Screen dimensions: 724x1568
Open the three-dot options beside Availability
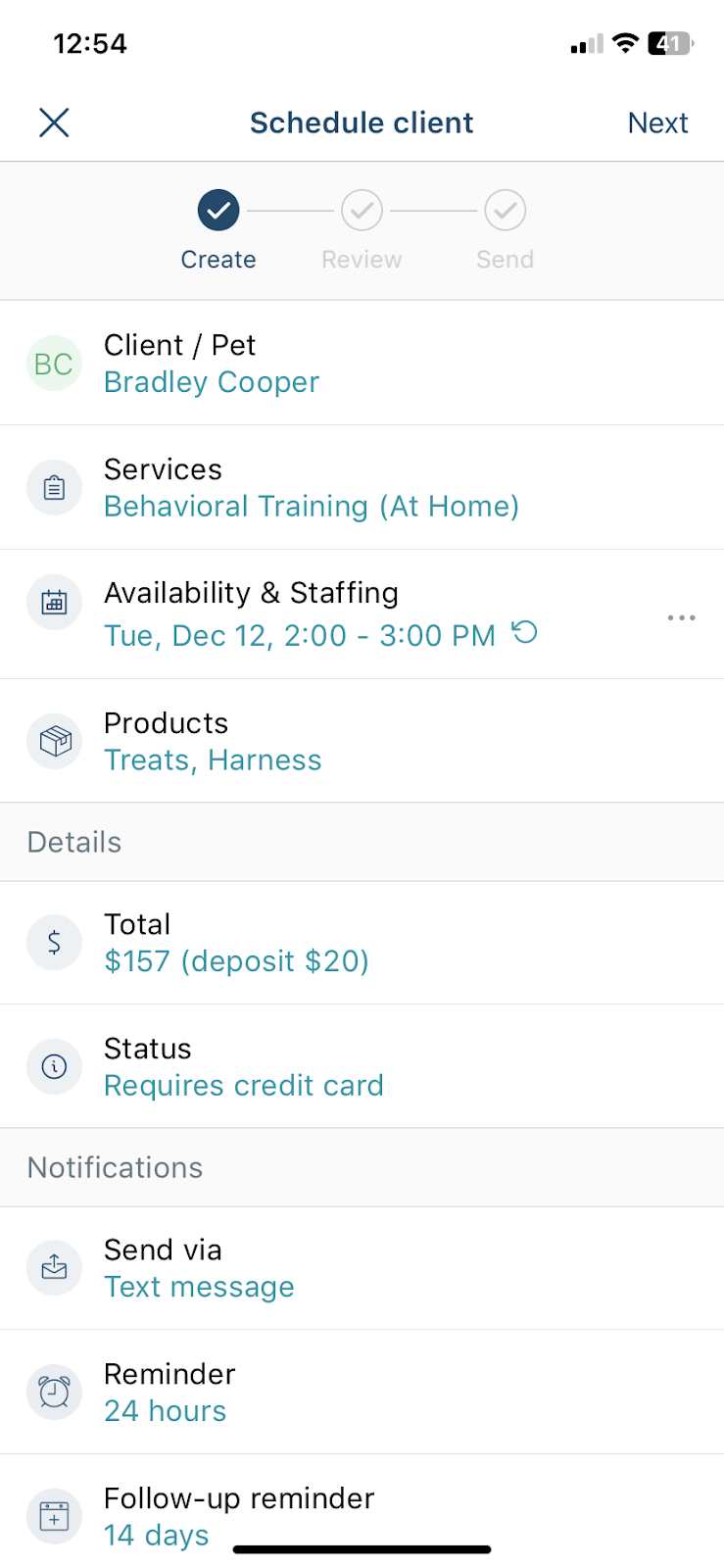point(681,617)
